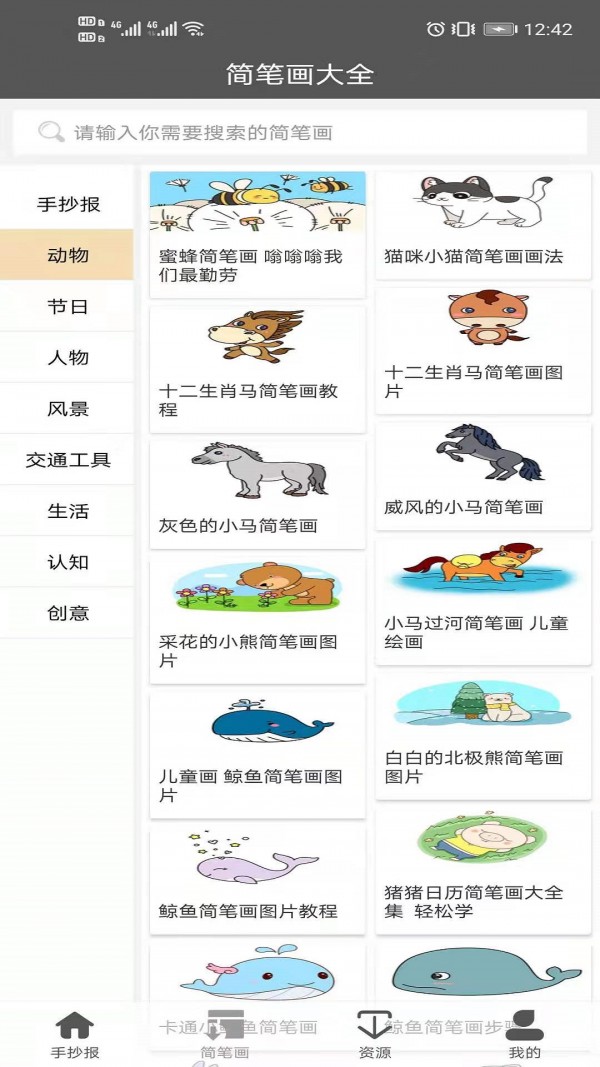This screenshot has width=600, height=1067.
Task: Select the 手抄报 category in sidebar
Action: coord(68,204)
